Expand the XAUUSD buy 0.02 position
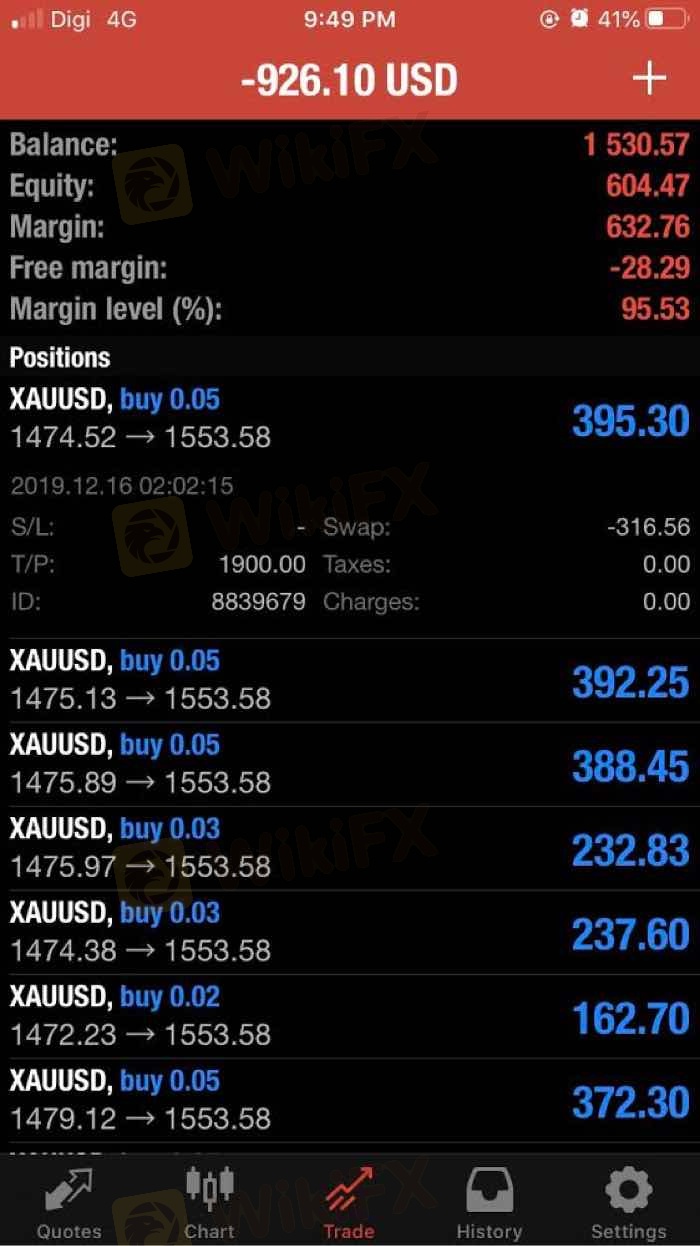Screen dimensions: 700x1246 [350, 1016]
